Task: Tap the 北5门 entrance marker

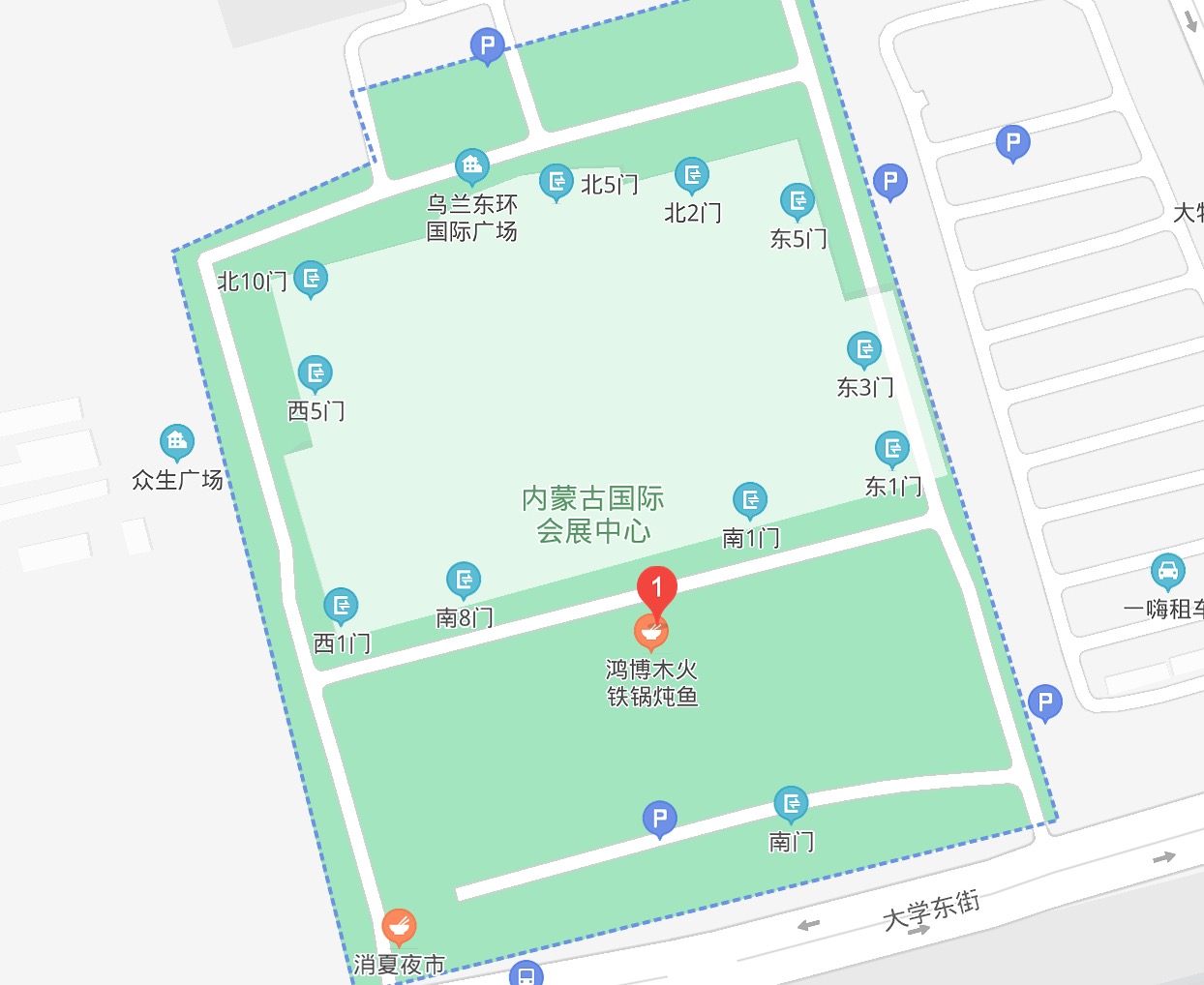Action: [556, 181]
